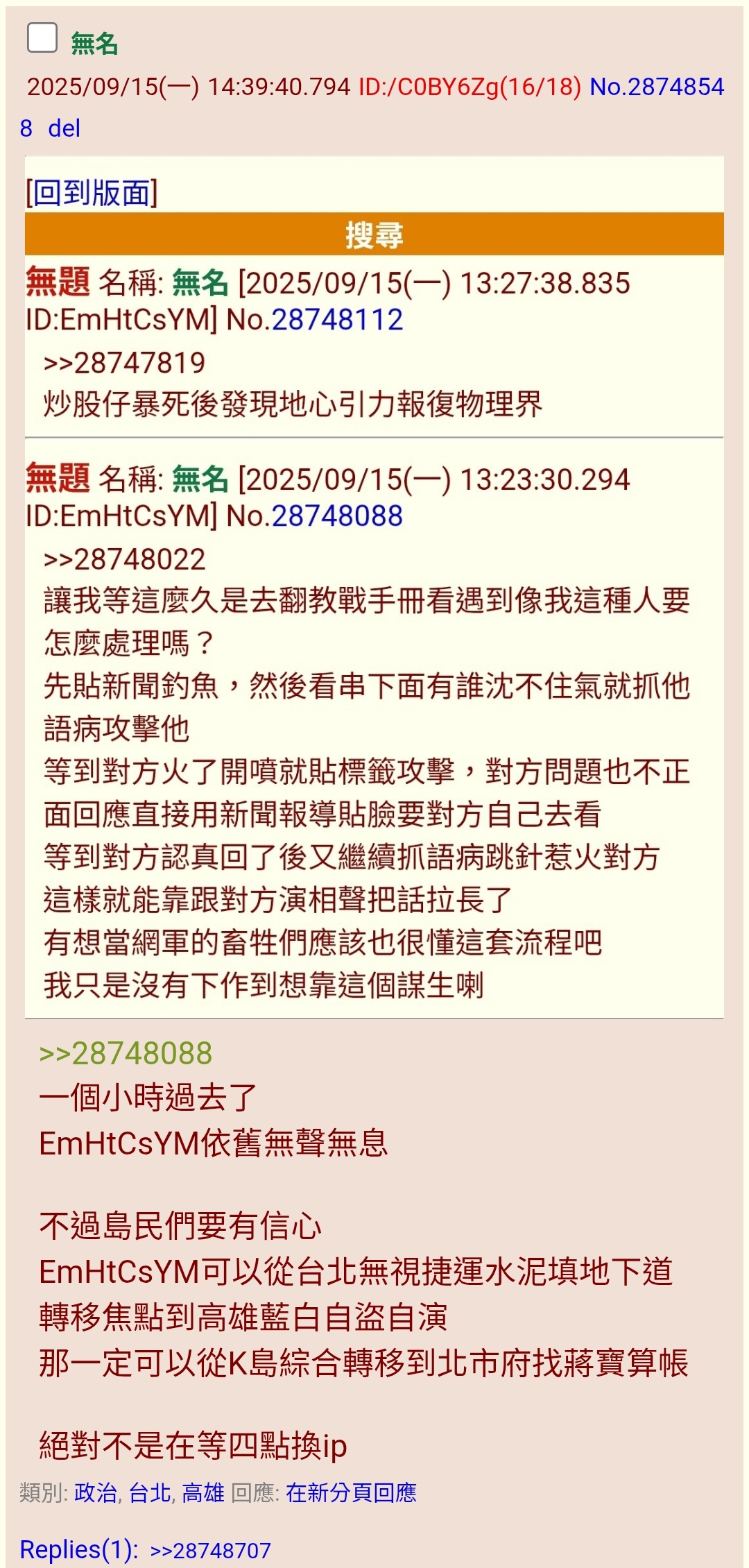Tap the del link on this post
Screen dimensions: 749x1568
tap(64, 128)
